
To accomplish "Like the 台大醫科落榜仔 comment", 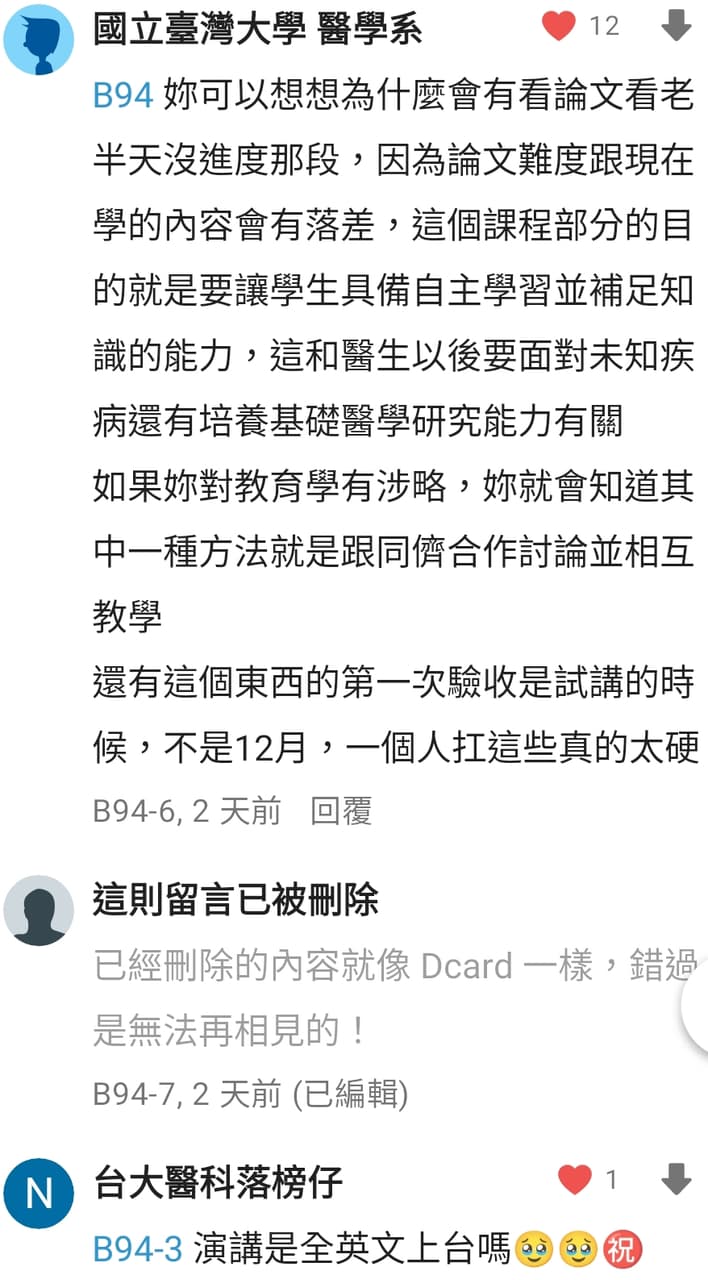I will click(575, 1180).
